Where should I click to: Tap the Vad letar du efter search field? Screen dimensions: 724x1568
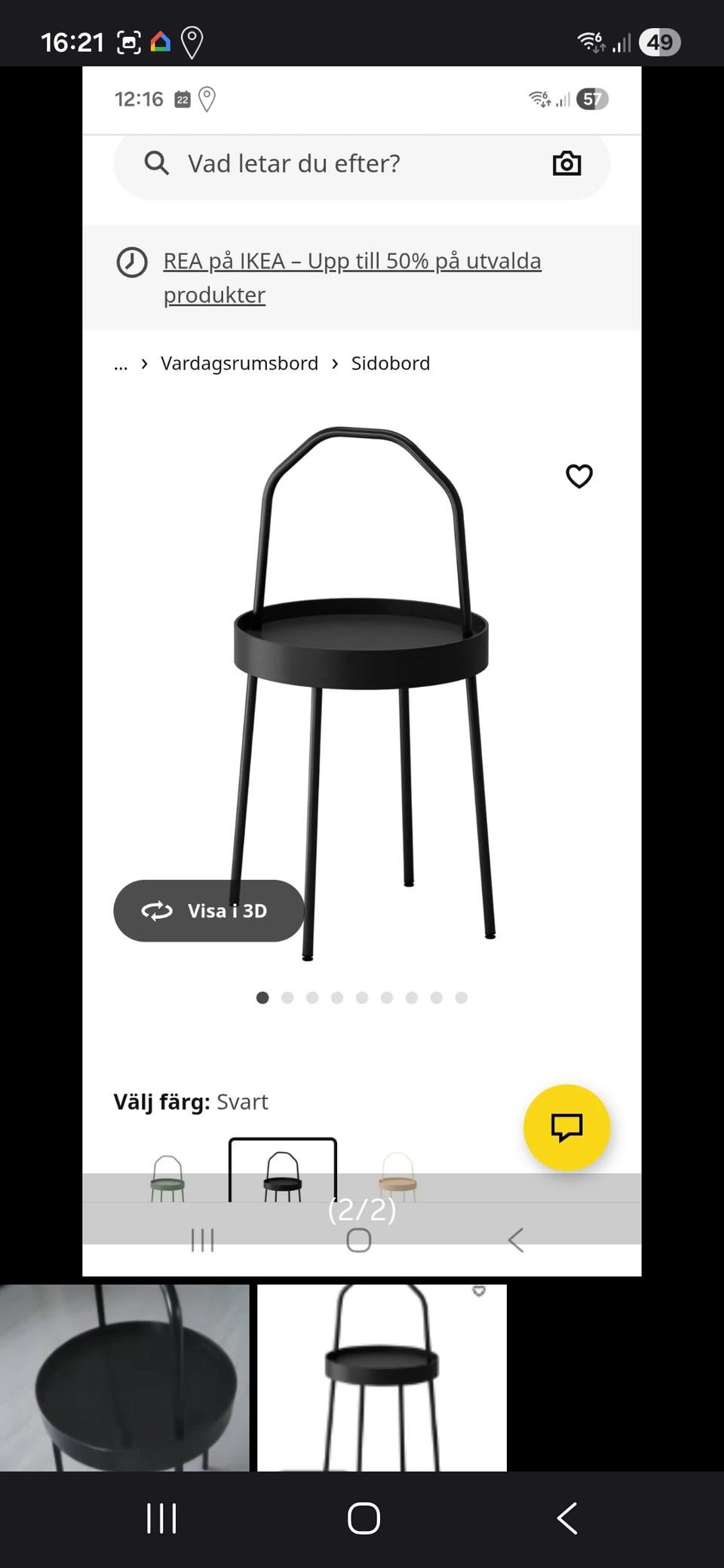(x=302, y=163)
